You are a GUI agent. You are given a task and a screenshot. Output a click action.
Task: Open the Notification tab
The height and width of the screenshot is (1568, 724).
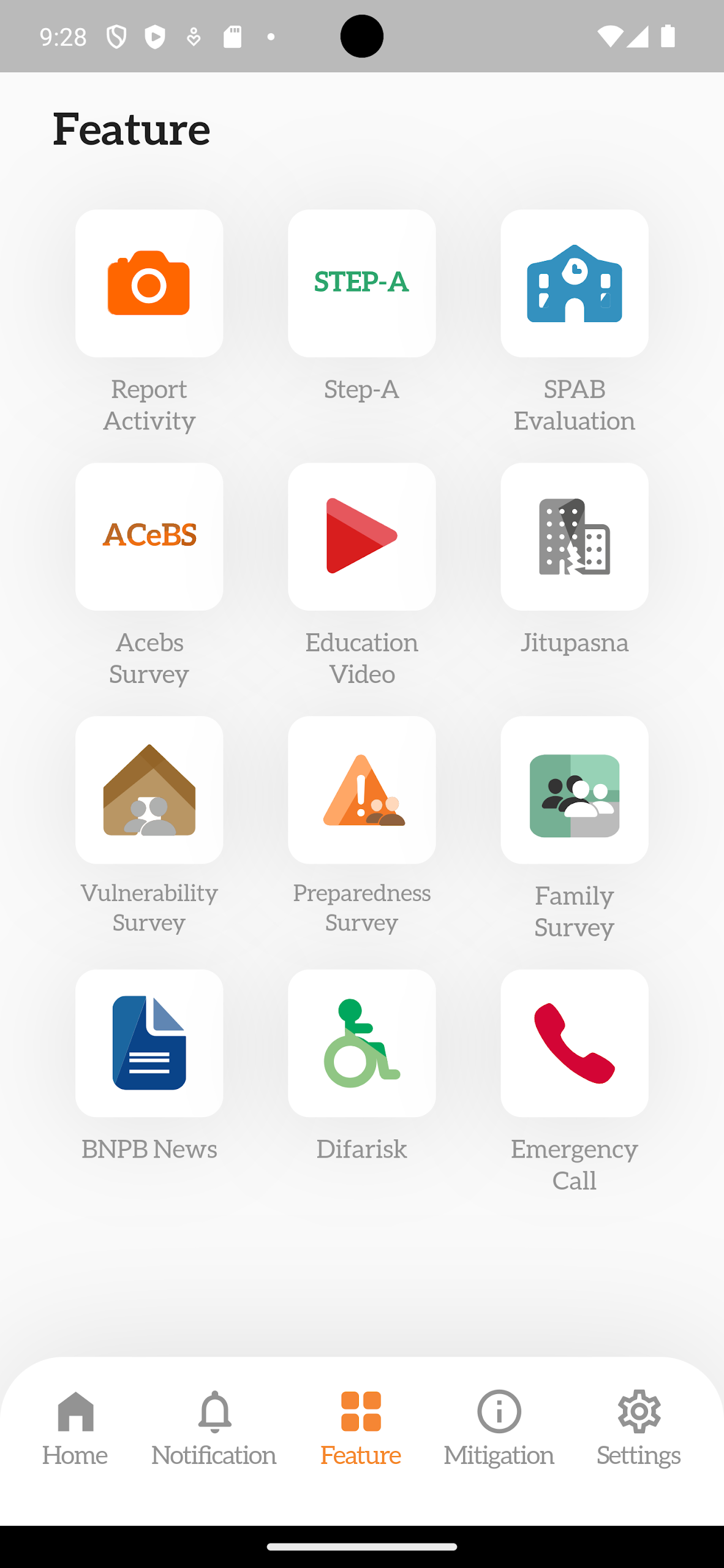tap(213, 1427)
